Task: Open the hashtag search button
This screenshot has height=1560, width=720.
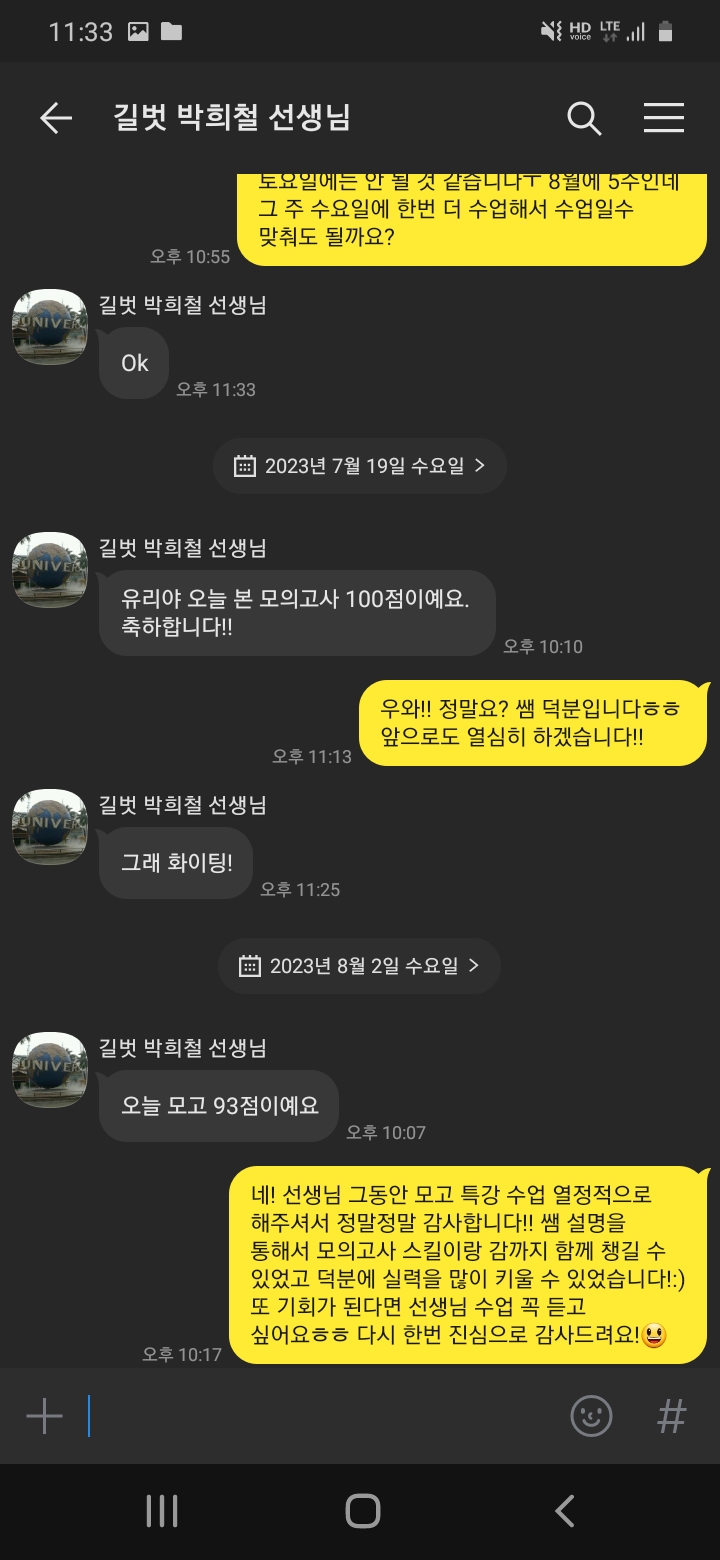Action: click(671, 1416)
